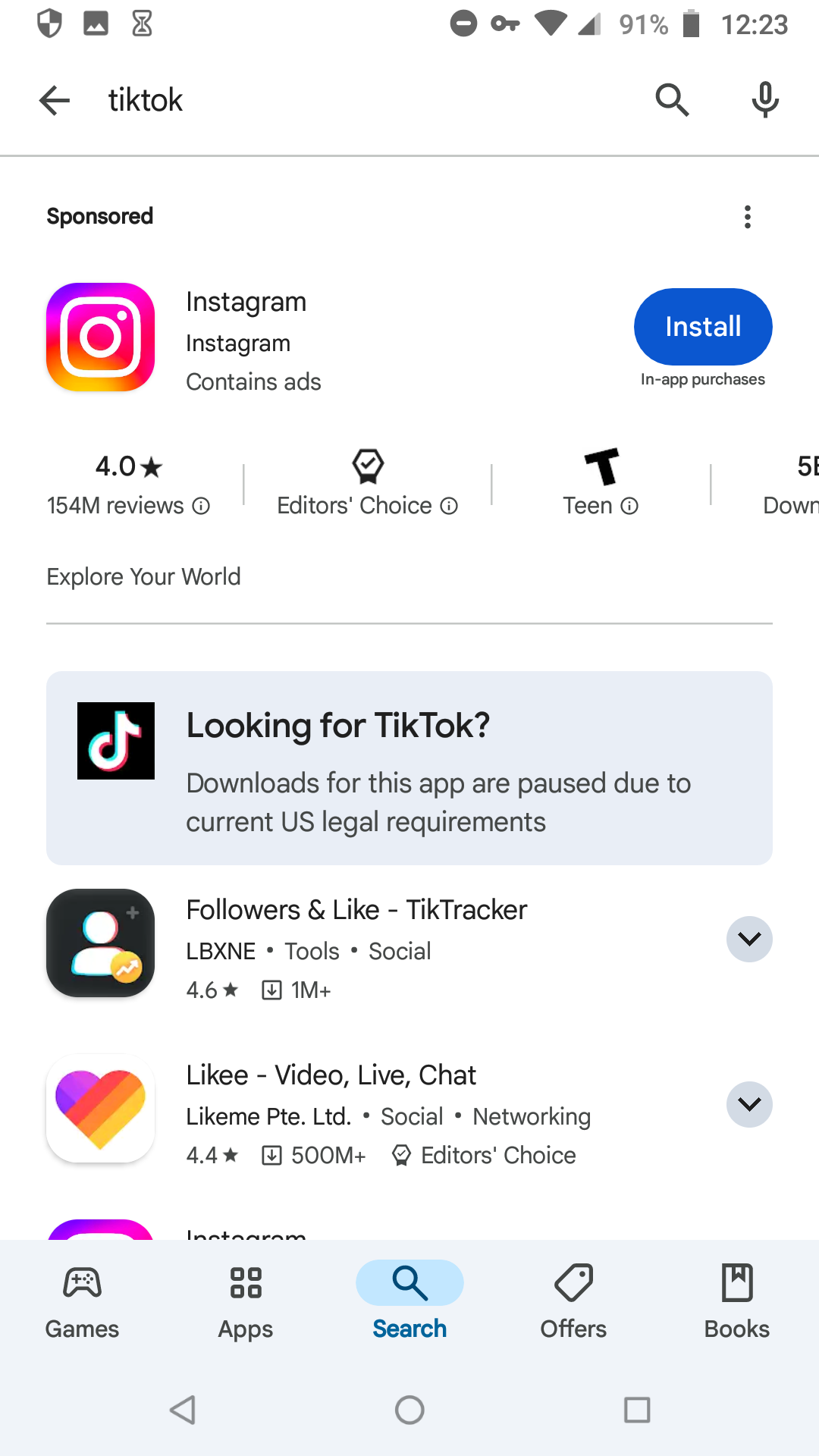This screenshot has width=819, height=1456.
Task: Switch to the Apps tab
Action: [x=246, y=1303]
